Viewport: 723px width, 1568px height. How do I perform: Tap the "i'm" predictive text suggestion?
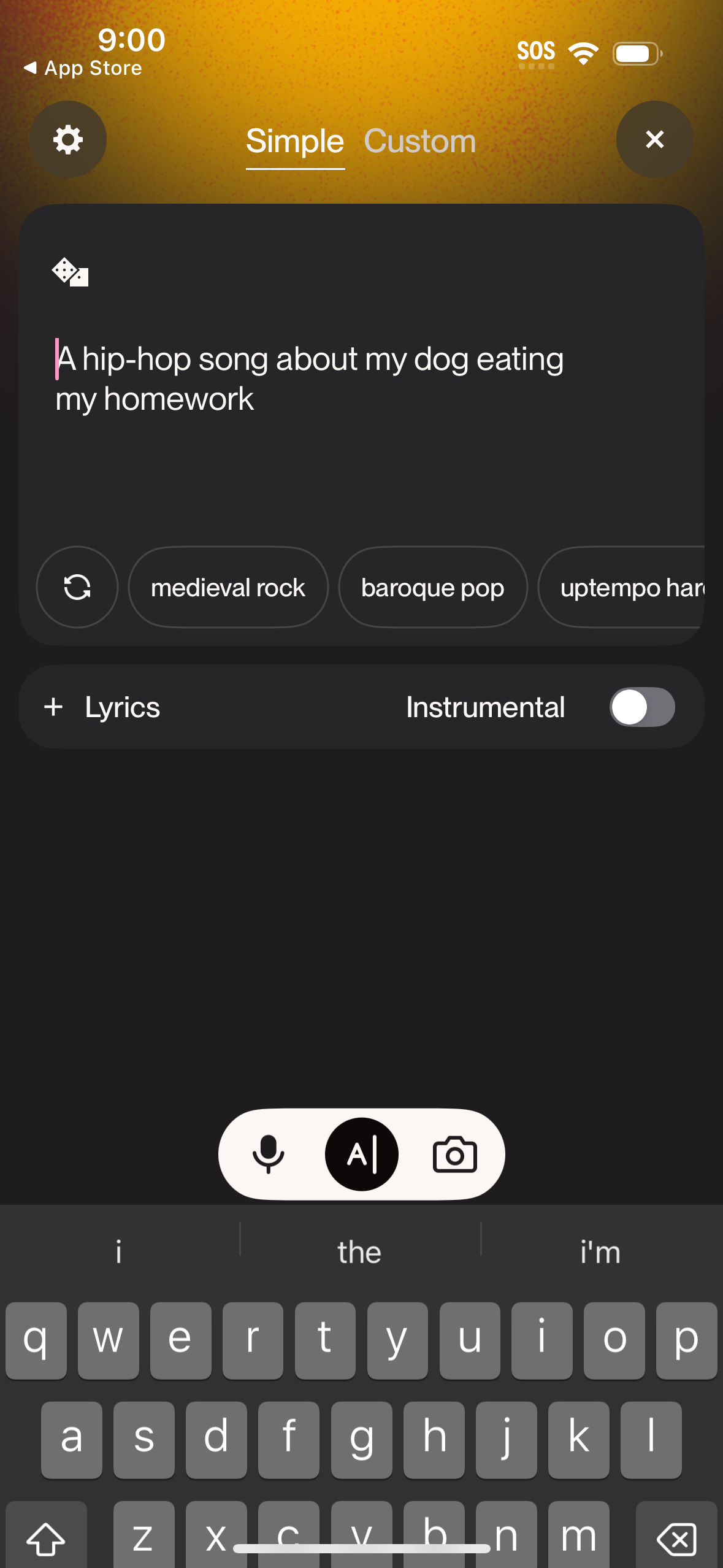pos(600,1251)
